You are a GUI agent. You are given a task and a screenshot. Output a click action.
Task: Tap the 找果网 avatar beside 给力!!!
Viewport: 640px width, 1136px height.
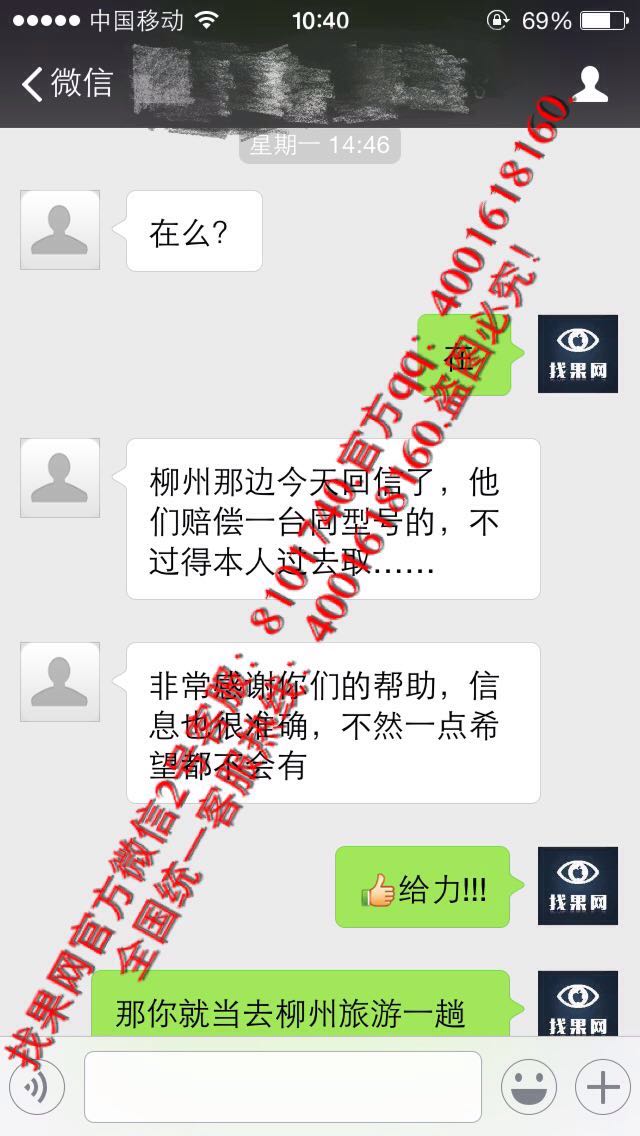tap(578, 885)
